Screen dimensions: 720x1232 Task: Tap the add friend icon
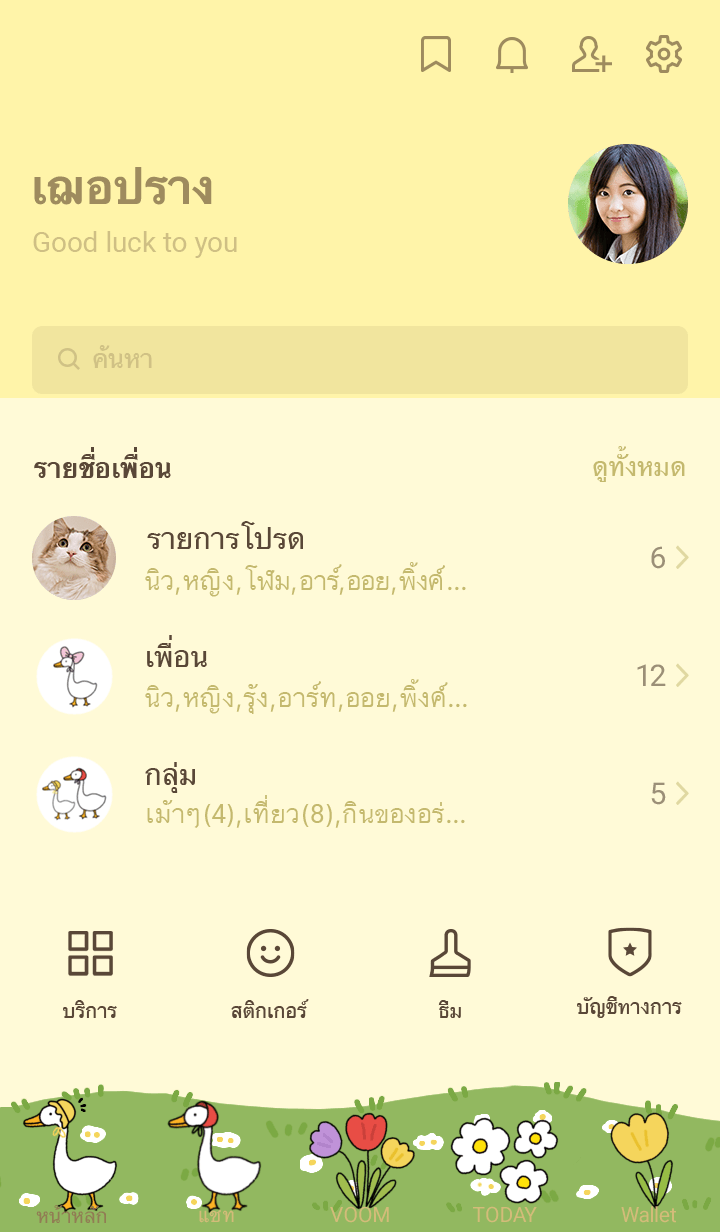tap(591, 55)
